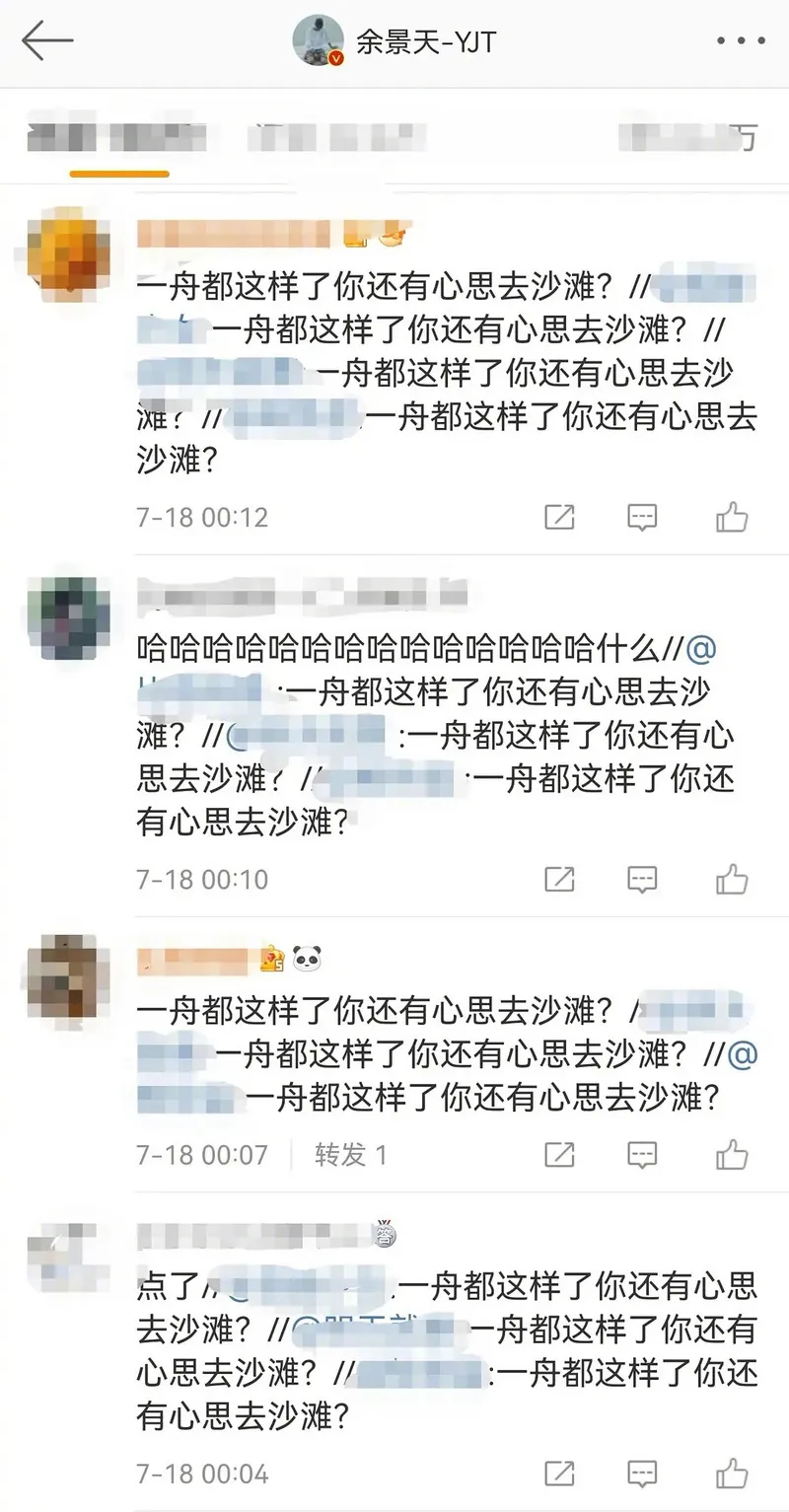Open 余景天-YJT profile from the header avatar
The height and width of the screenshot is (1512, 789).
319,41
